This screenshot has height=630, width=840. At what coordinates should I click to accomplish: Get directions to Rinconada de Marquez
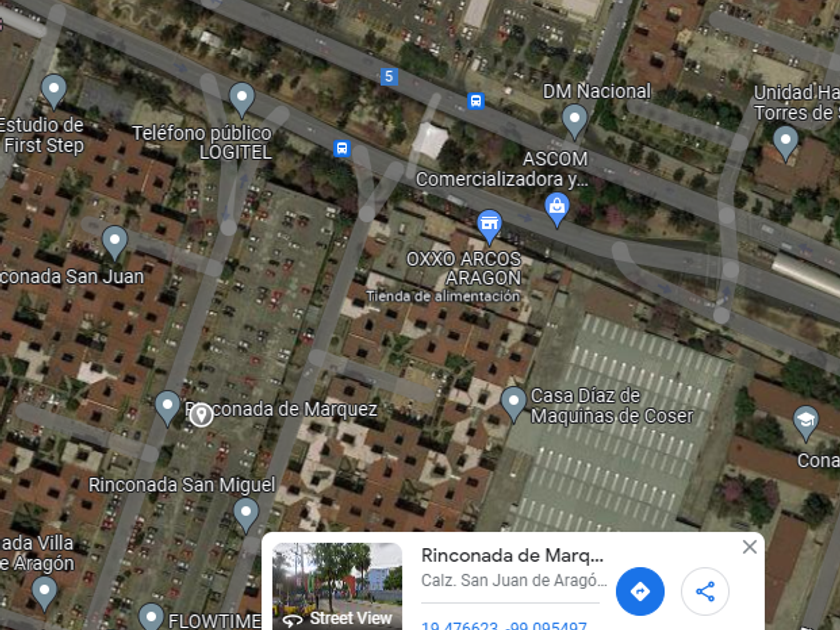(x=640, y=591)
